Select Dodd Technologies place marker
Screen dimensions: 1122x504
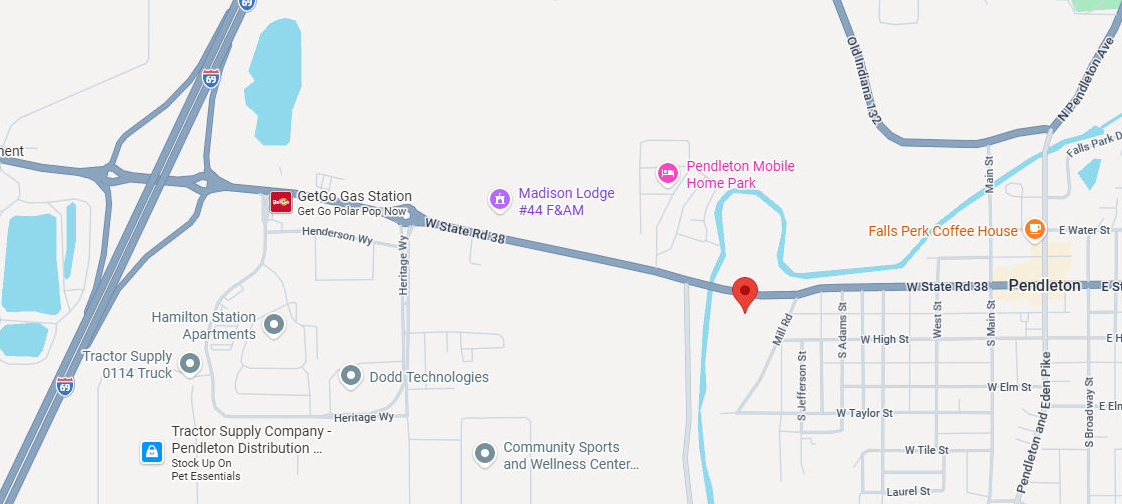(x=351, y=376)
